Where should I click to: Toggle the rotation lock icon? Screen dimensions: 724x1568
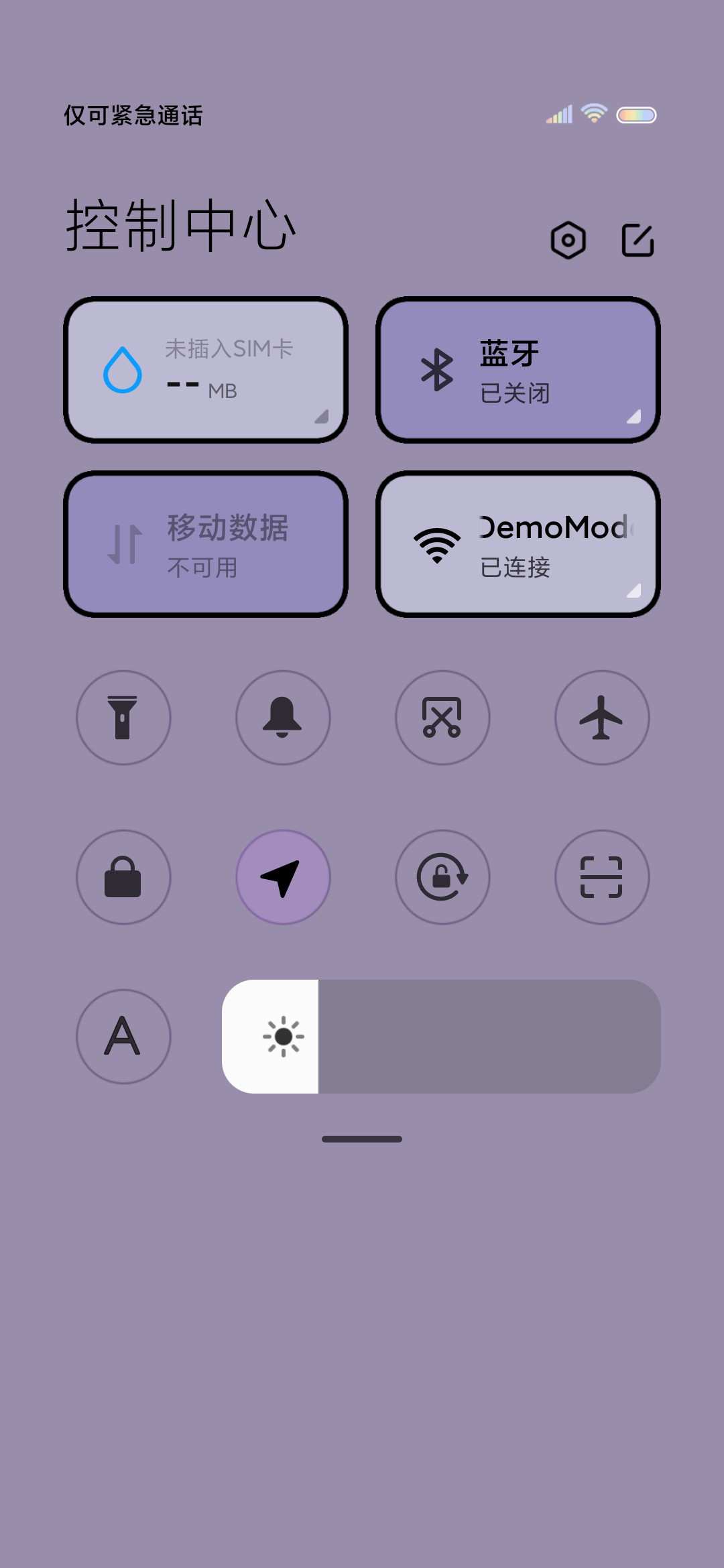tap(442, 877)
